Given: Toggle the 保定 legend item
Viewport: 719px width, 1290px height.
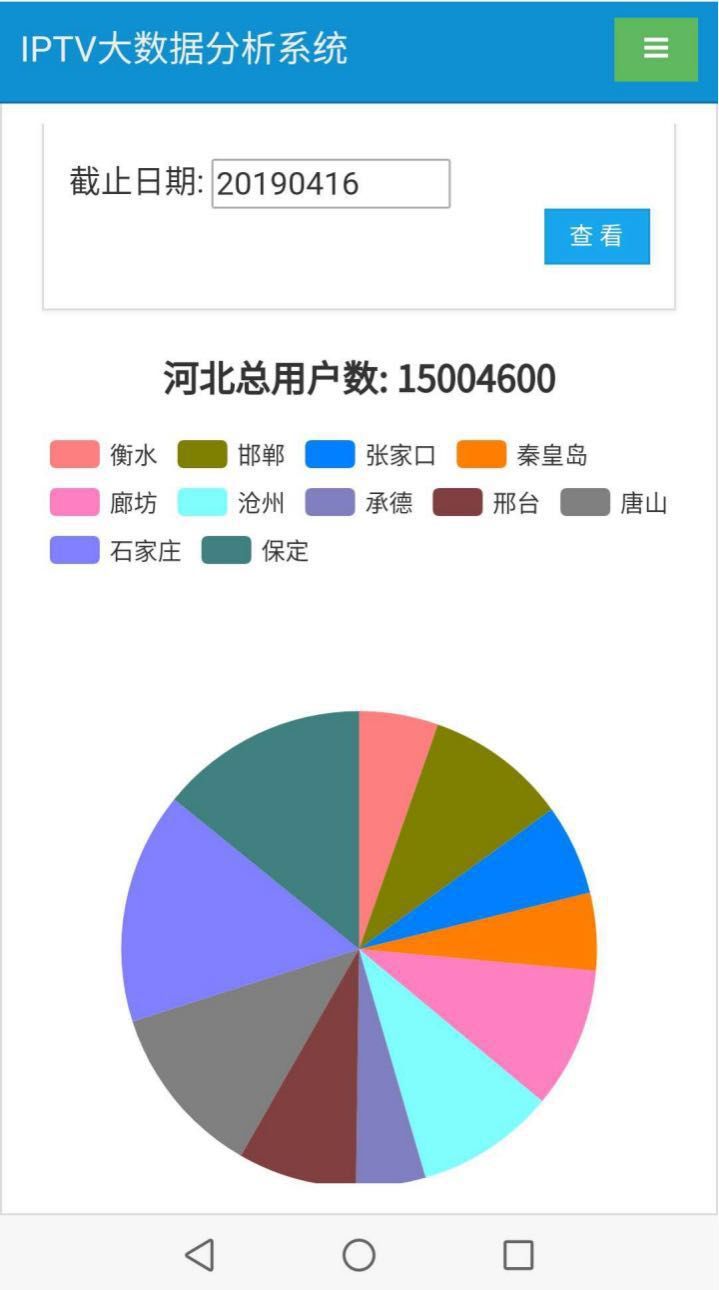Looking at the screenshot, I should [256, 550].
